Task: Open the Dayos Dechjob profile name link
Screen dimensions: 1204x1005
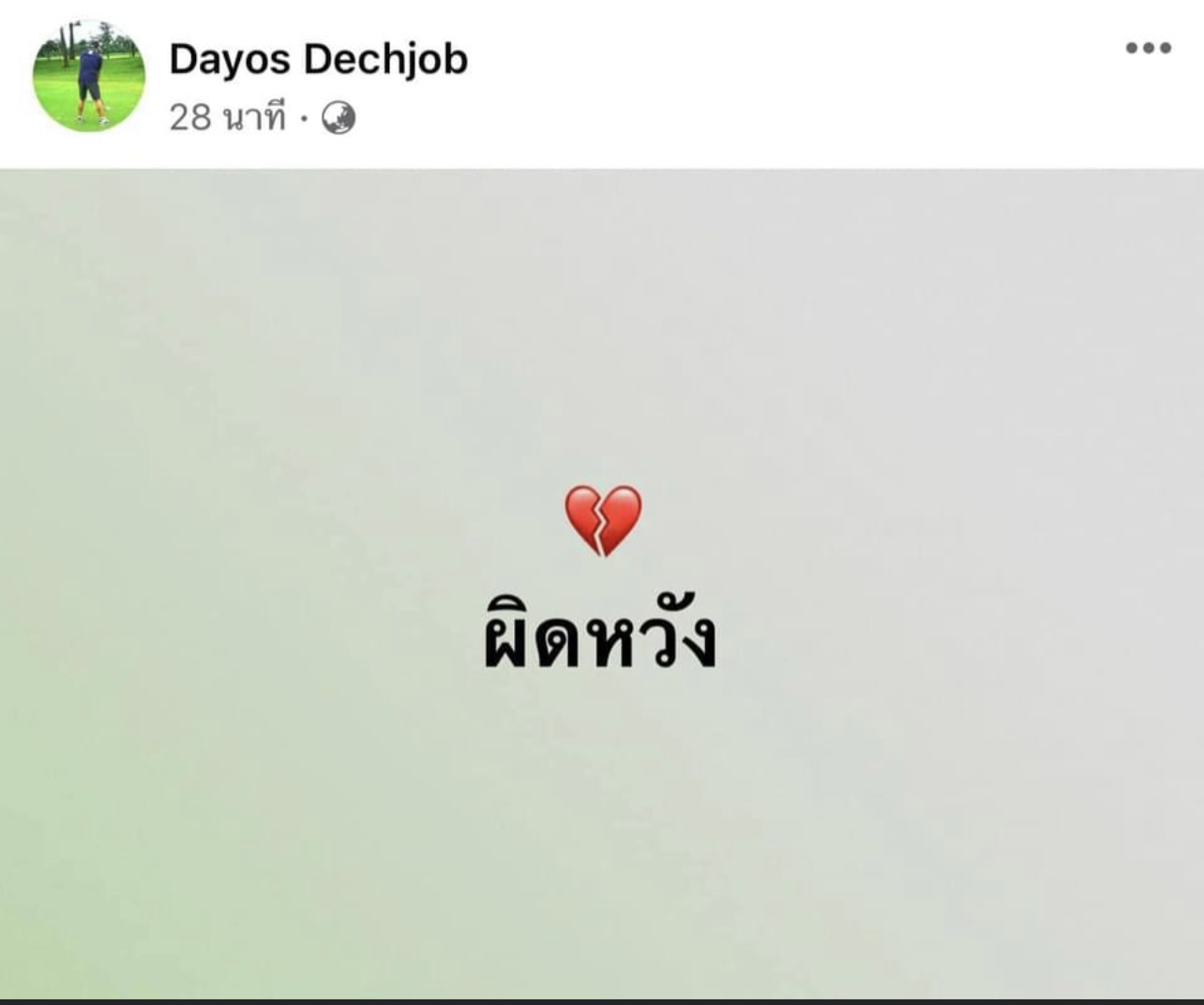Action: 318,59
